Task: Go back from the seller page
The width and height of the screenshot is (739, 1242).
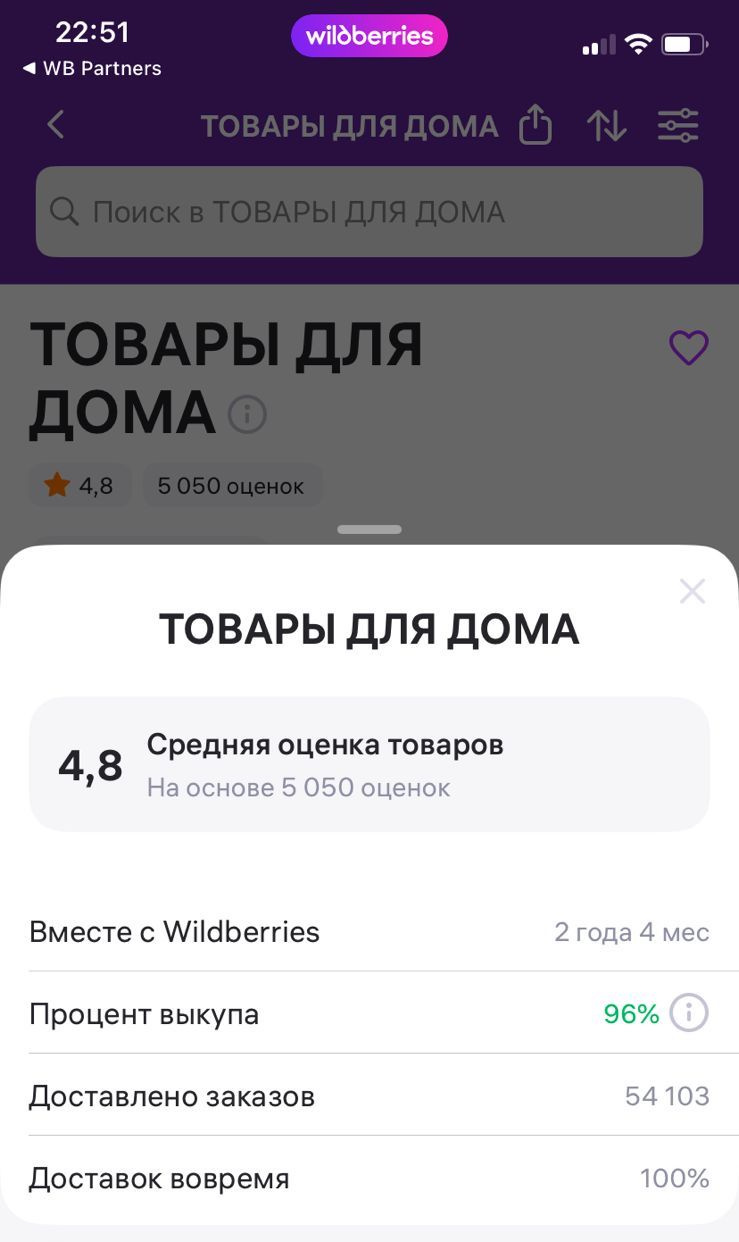Action: (56, 125)
